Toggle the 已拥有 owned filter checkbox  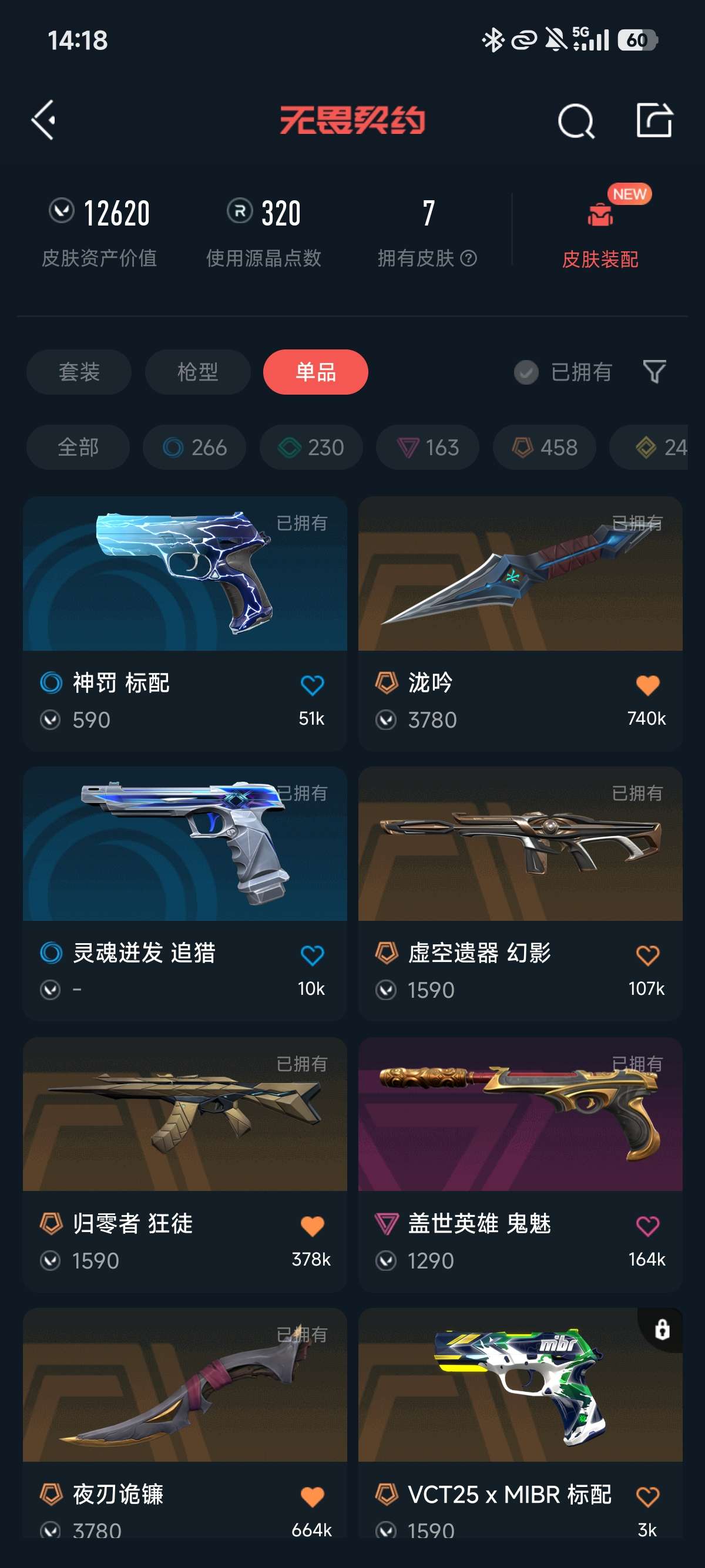563,371
